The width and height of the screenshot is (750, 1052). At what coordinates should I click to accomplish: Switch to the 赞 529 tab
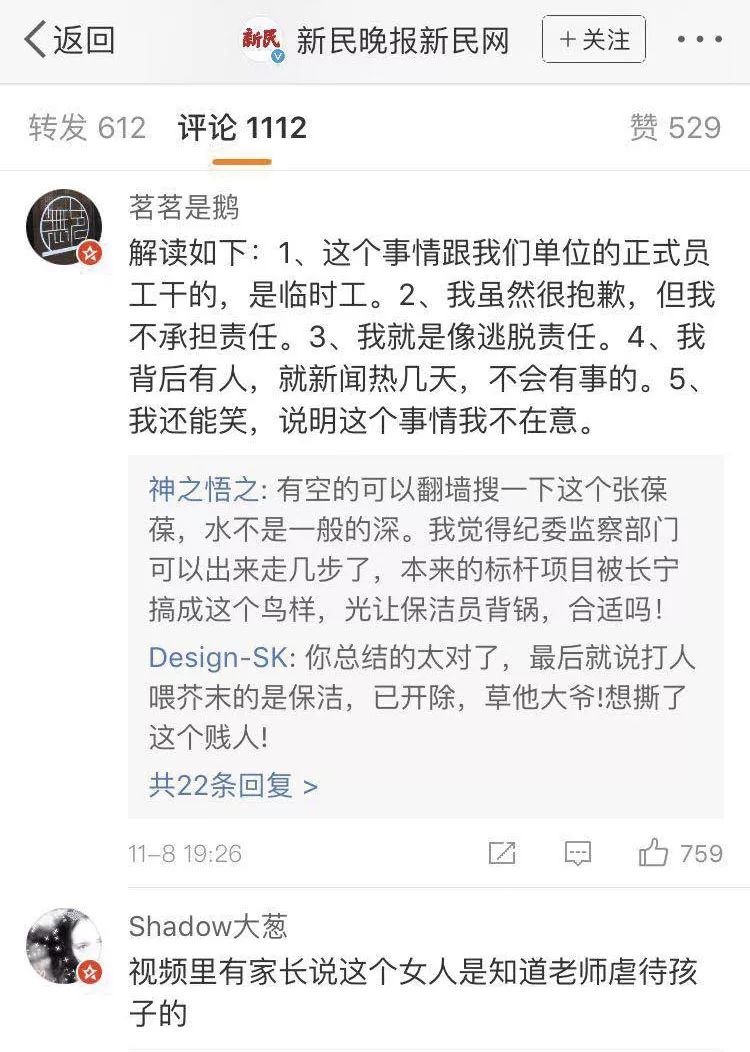click(675, 128)
